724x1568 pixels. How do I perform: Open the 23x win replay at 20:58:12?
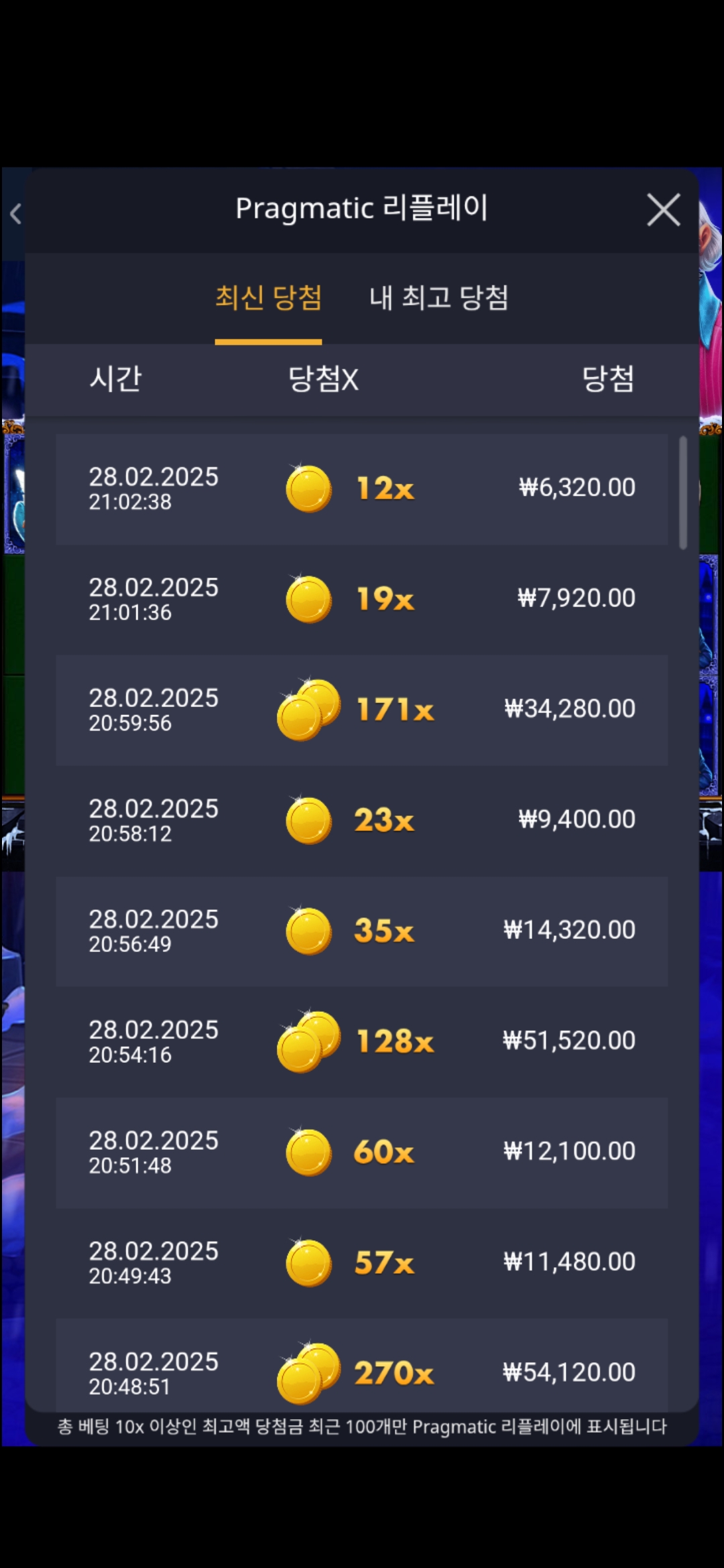[361, 820]
